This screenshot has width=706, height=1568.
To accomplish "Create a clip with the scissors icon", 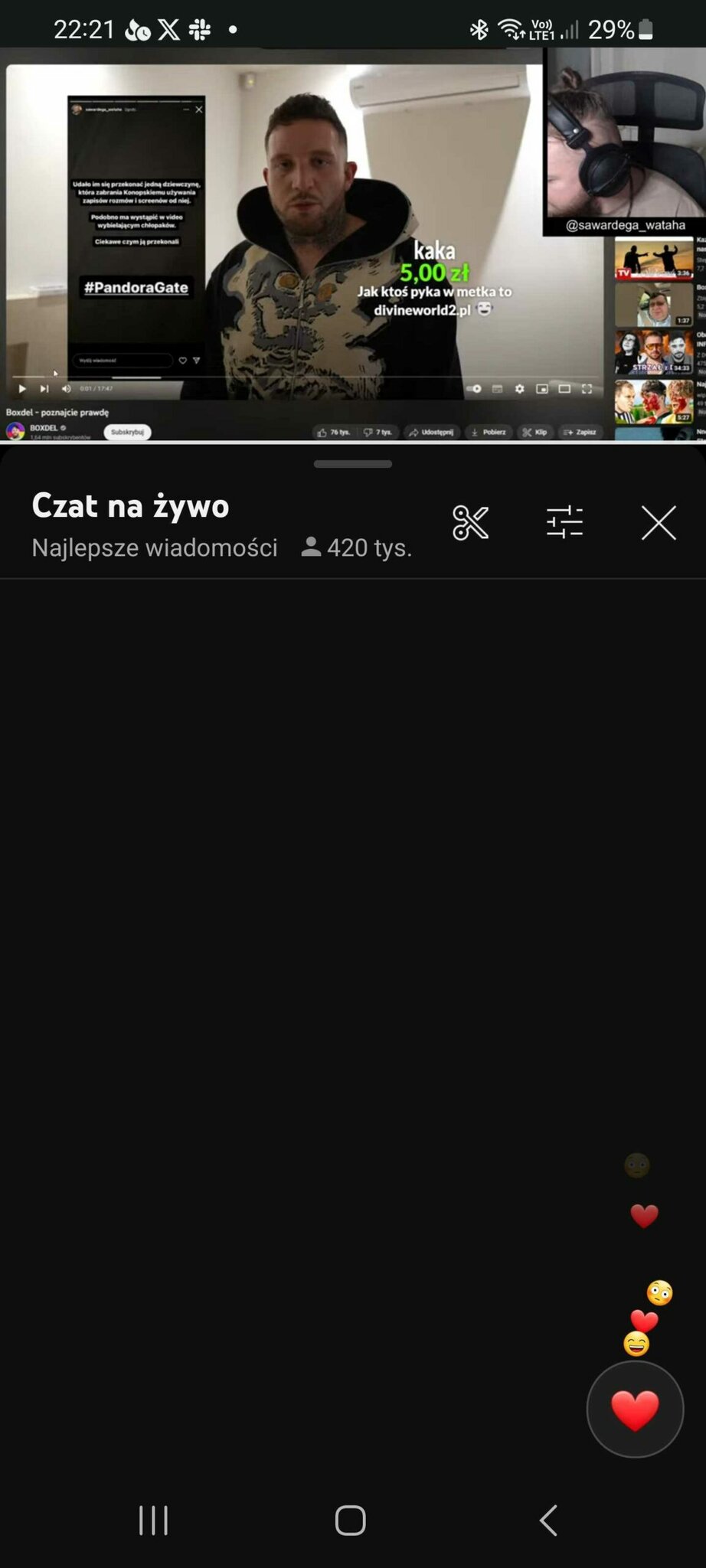I will pyautogui.click(x=470, y=523).
